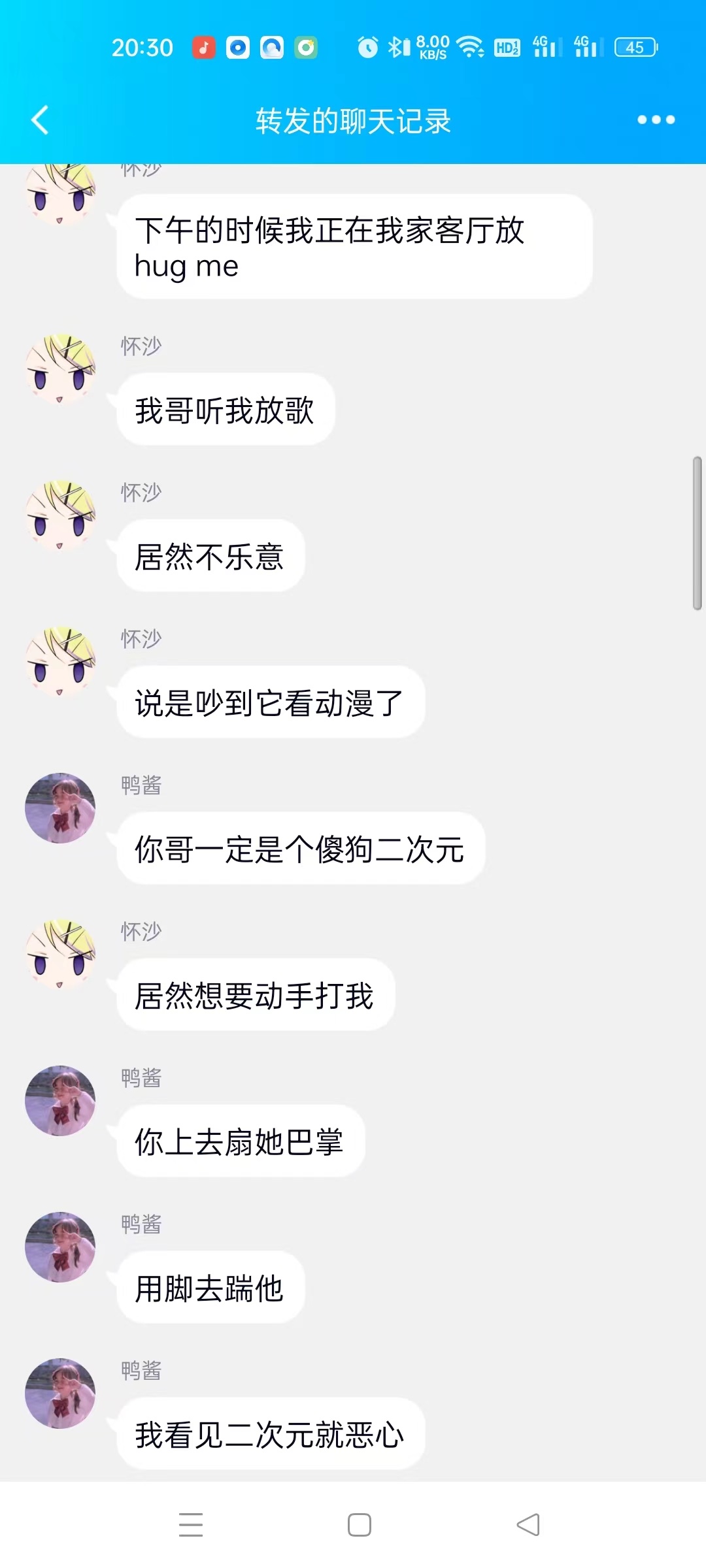Go to the system home screen
The image size is (706, 1568).
pyautogui.click(x=359, y=1525)
